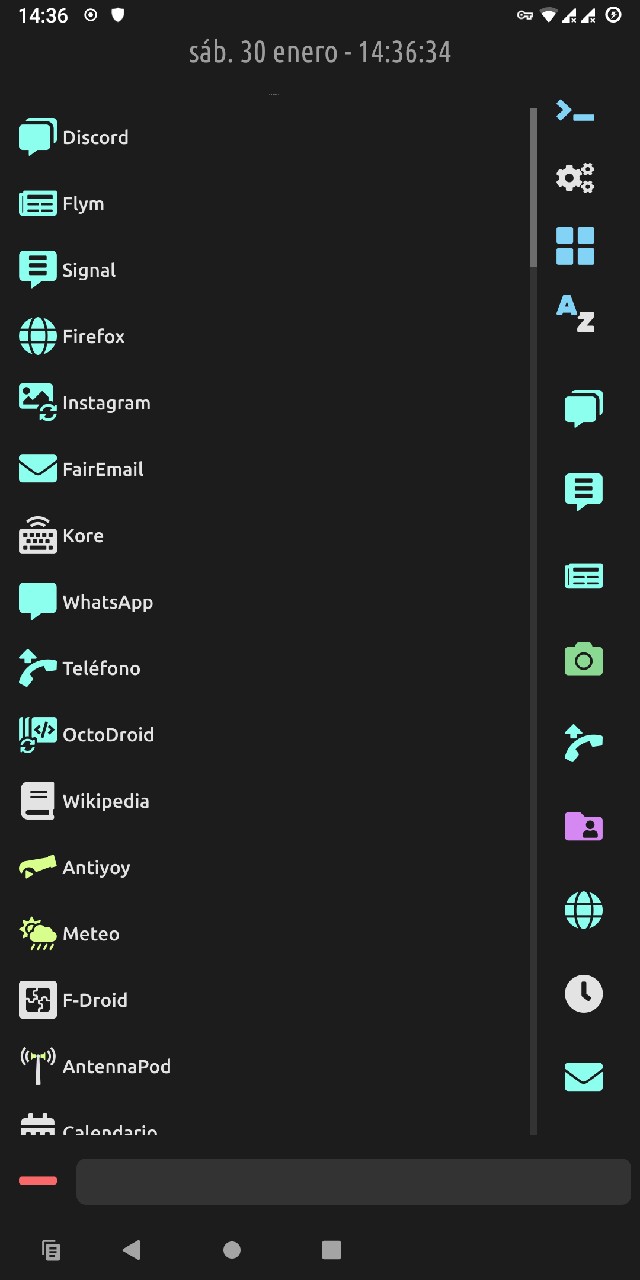Open Instagram
This screenshot has height=1280, width=640.
(x=85, y=403)
